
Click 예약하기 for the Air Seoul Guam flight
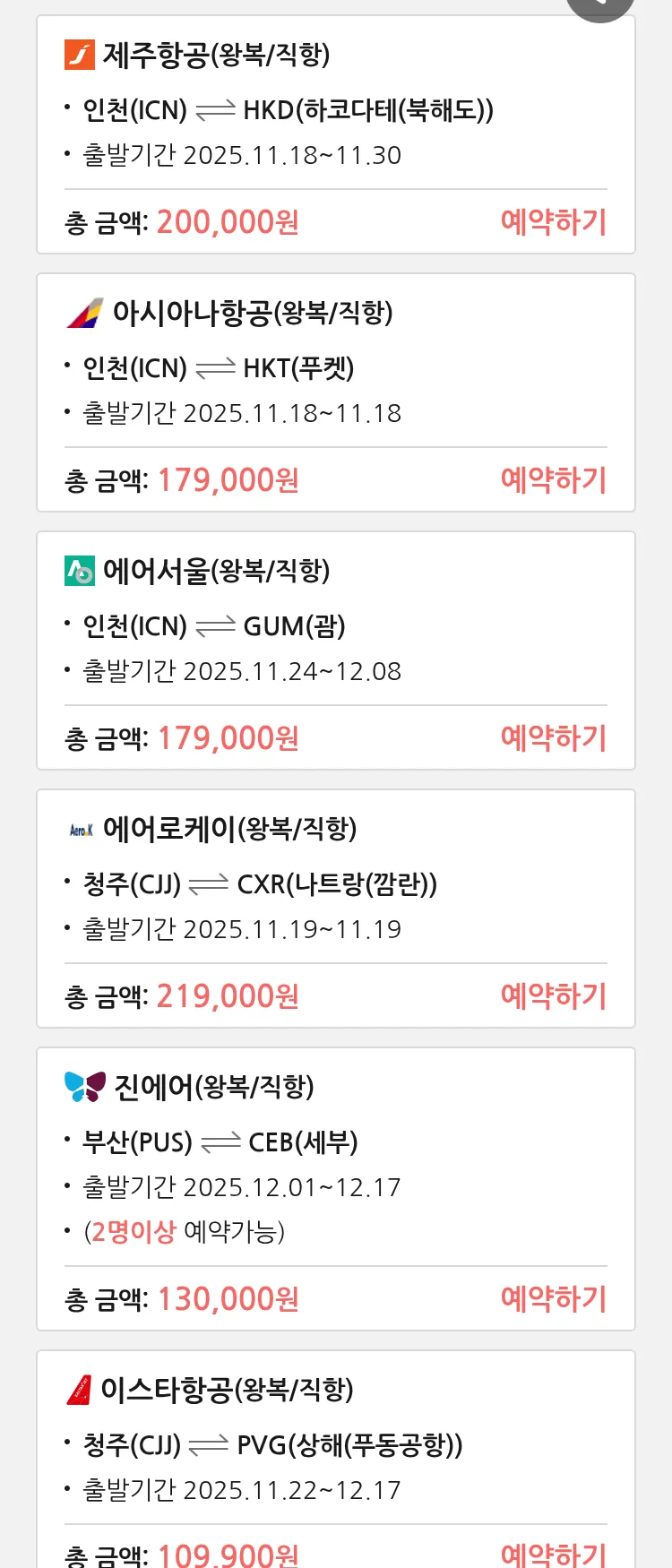[x=554, y=737]
